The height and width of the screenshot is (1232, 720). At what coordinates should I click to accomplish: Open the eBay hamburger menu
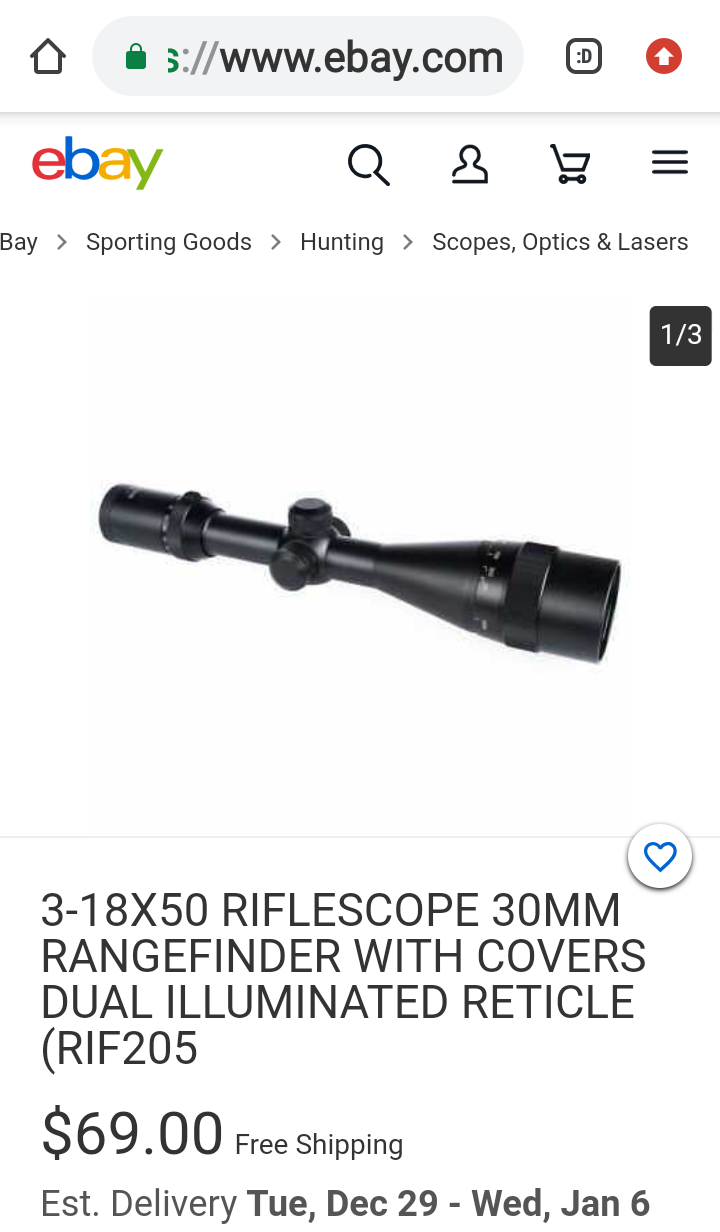pos(669,163)
